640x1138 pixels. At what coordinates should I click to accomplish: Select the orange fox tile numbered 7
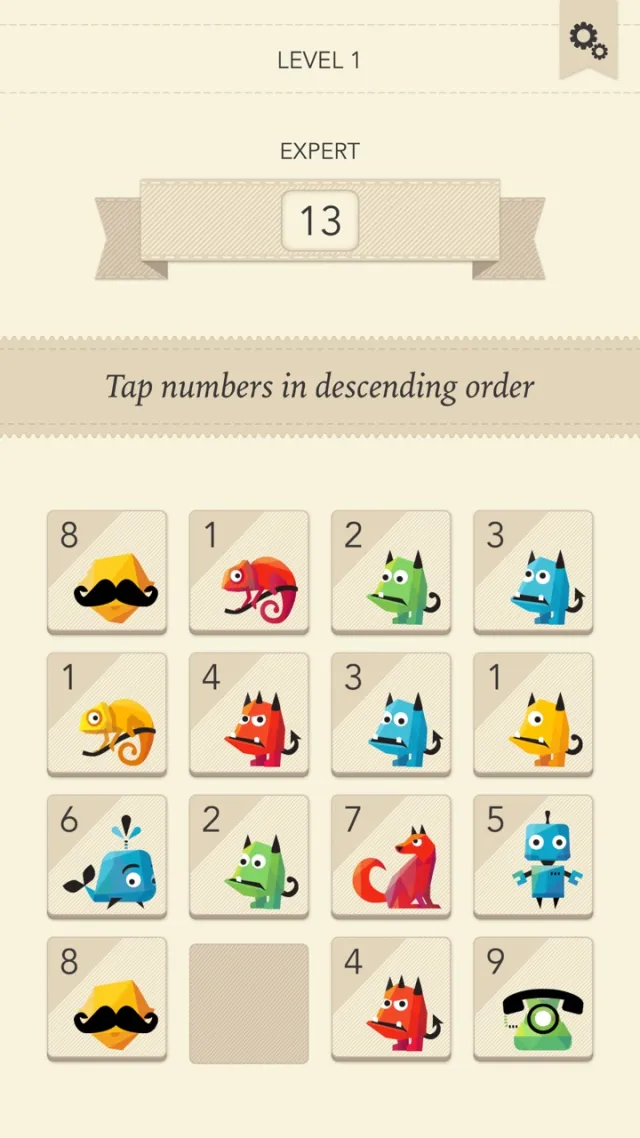[x=391, y=856]
